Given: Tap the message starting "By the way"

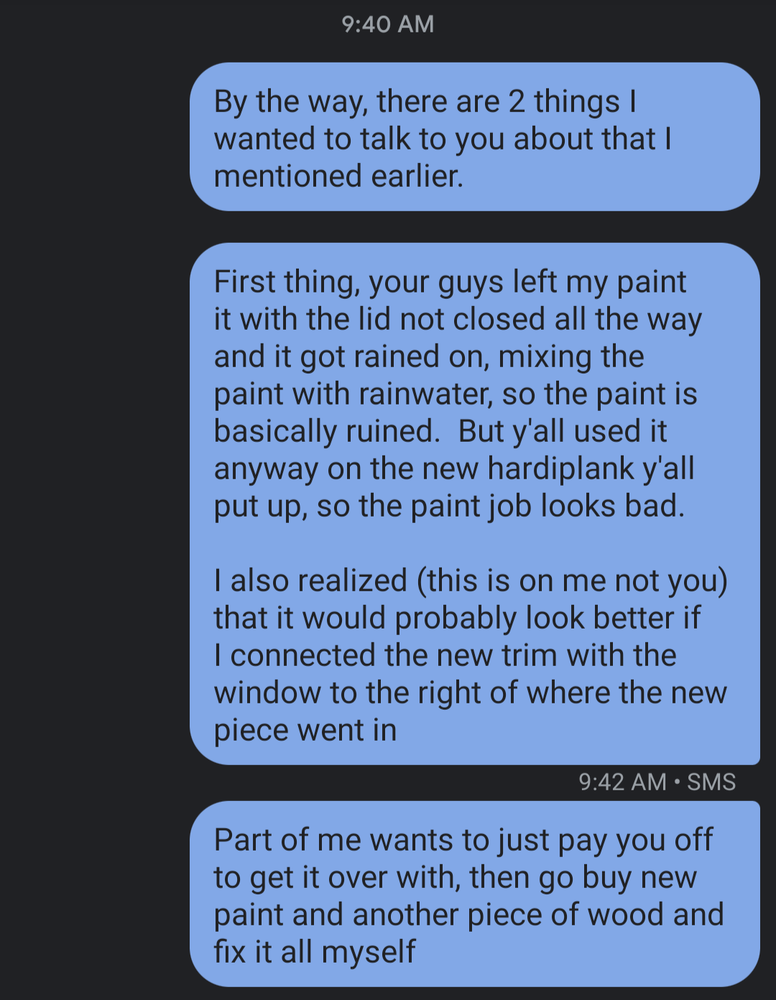Looking at the screenshot, I should click(474, 138).
